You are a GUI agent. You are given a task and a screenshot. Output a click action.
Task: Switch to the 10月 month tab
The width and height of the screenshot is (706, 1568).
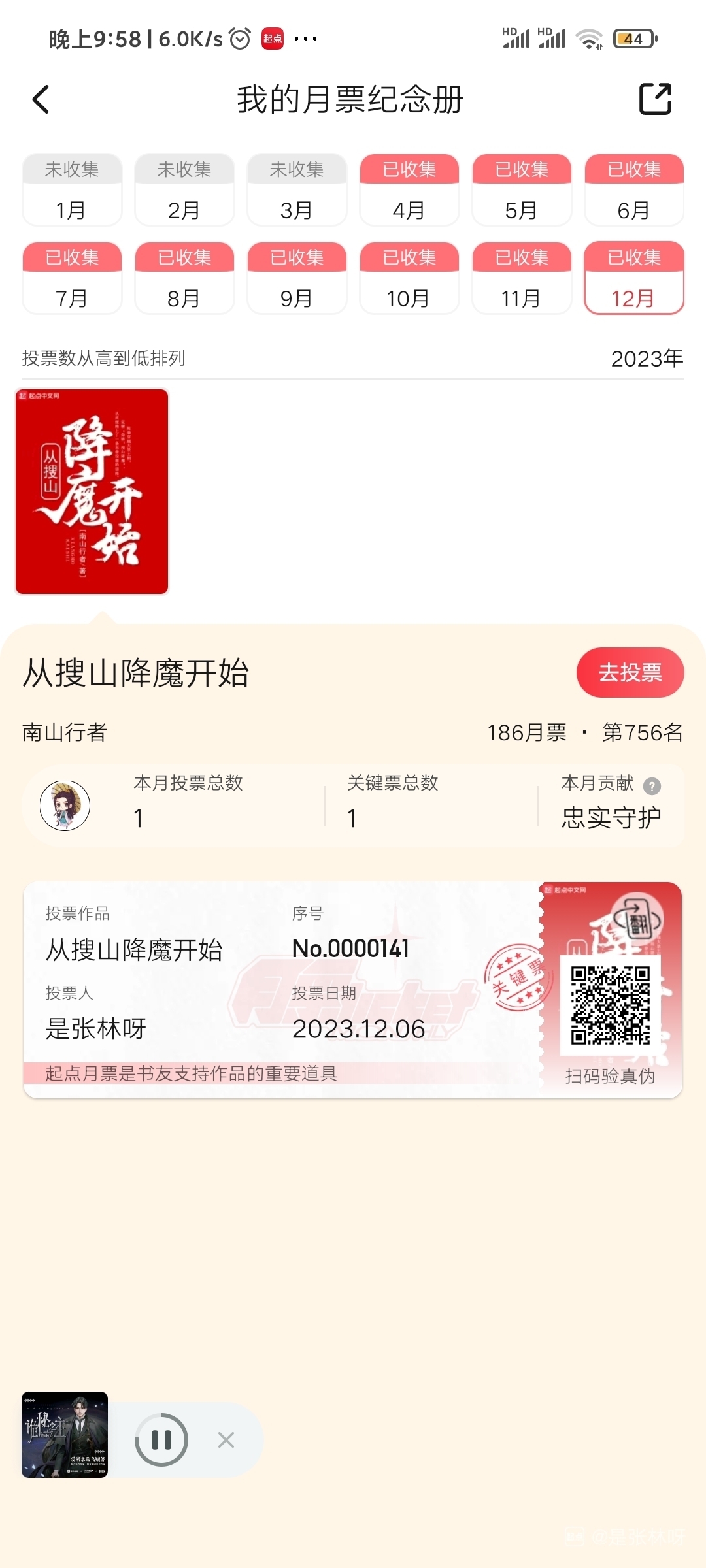pyautogui.click(x=409, y=278)
